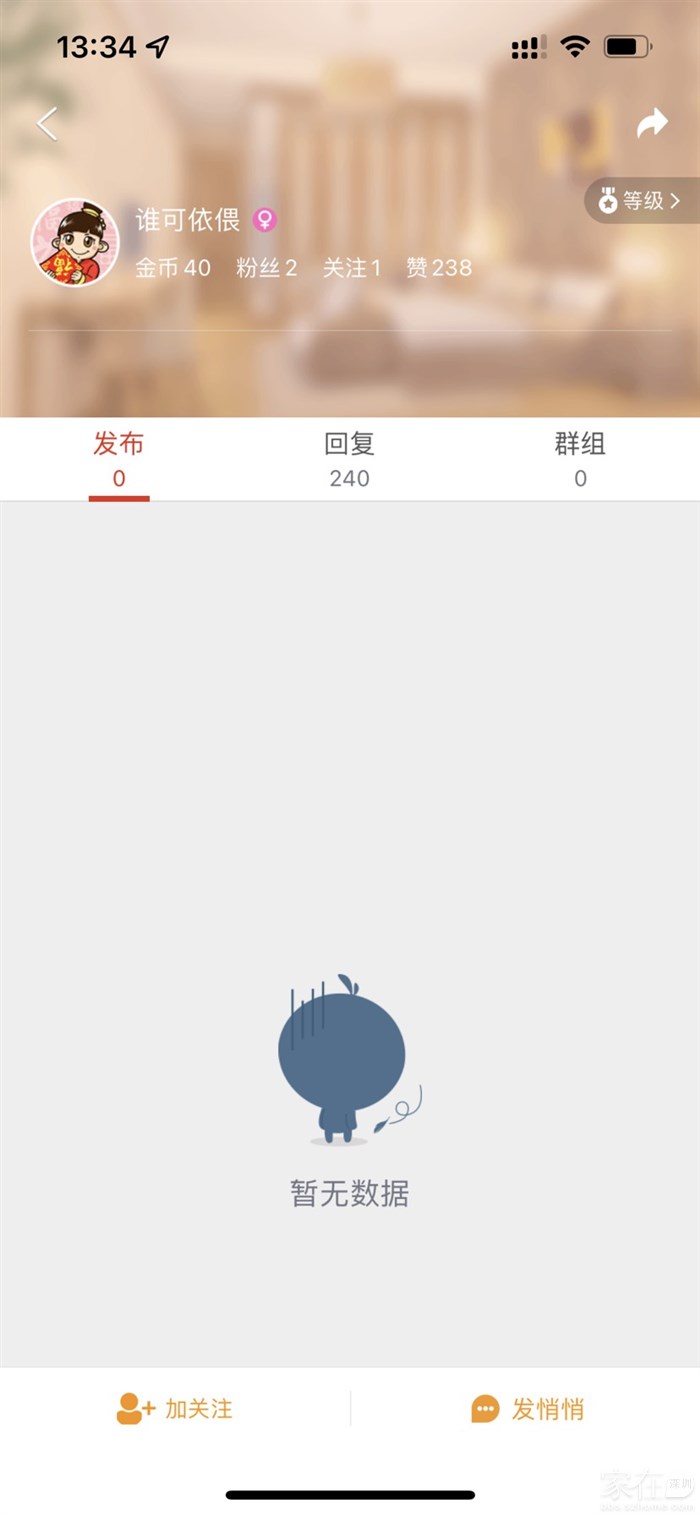700x1514 pixels.
Task: Switch to the 回复 tab
Action: (x=349, y=459)
